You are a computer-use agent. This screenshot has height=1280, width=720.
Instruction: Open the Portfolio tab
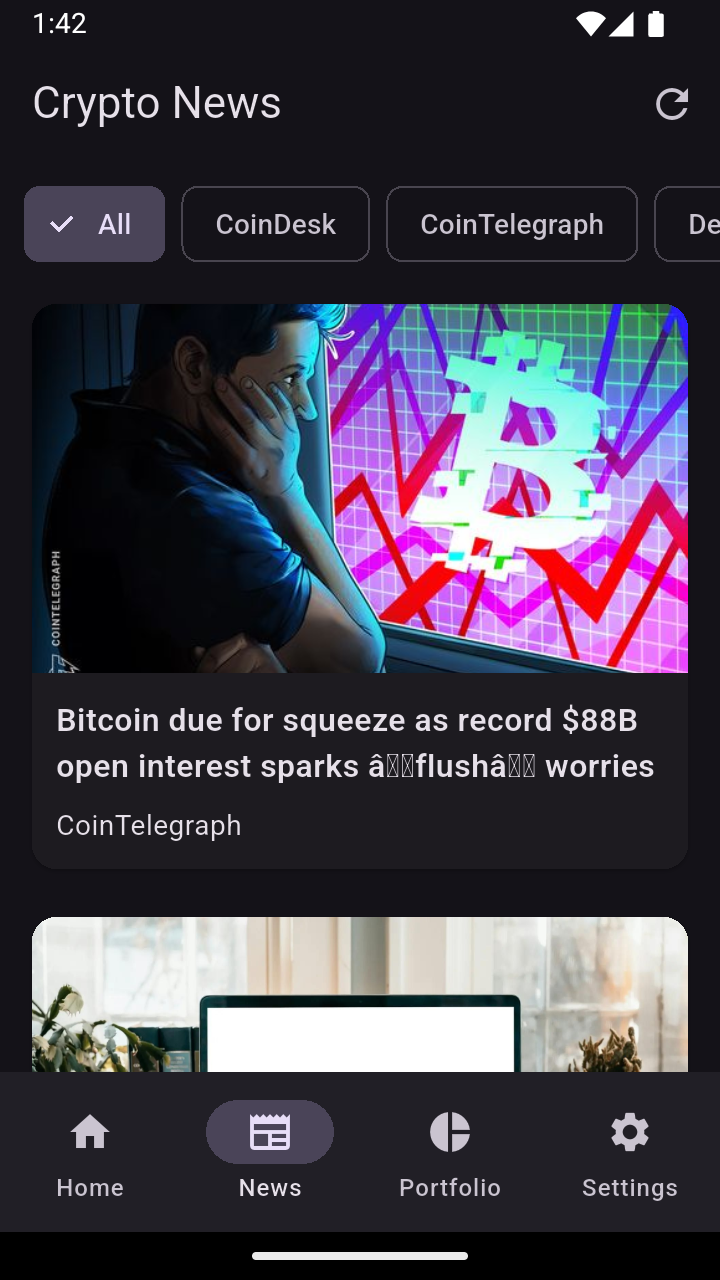[450, 1153]
